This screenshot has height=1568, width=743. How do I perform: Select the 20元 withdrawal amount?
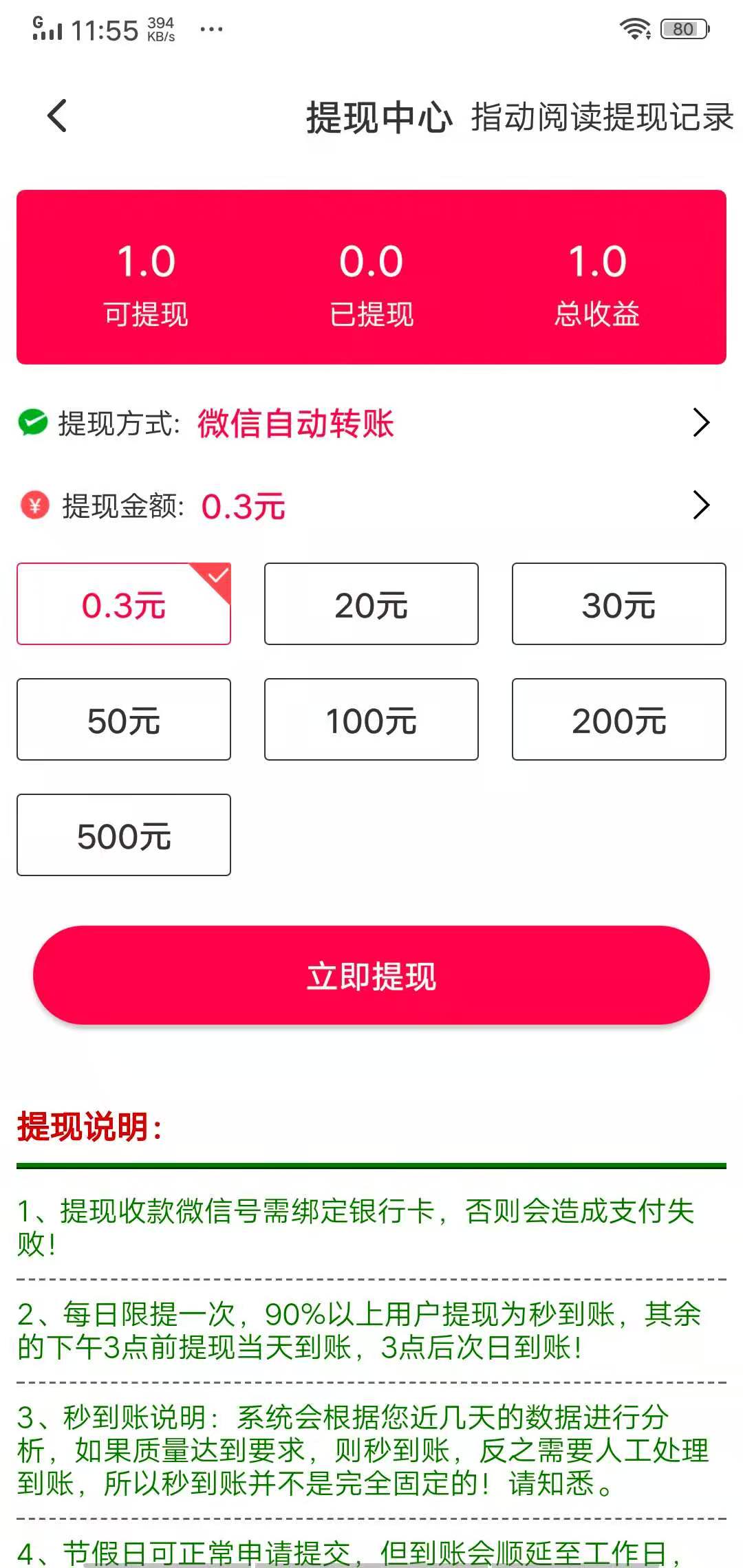click(370, 604)
